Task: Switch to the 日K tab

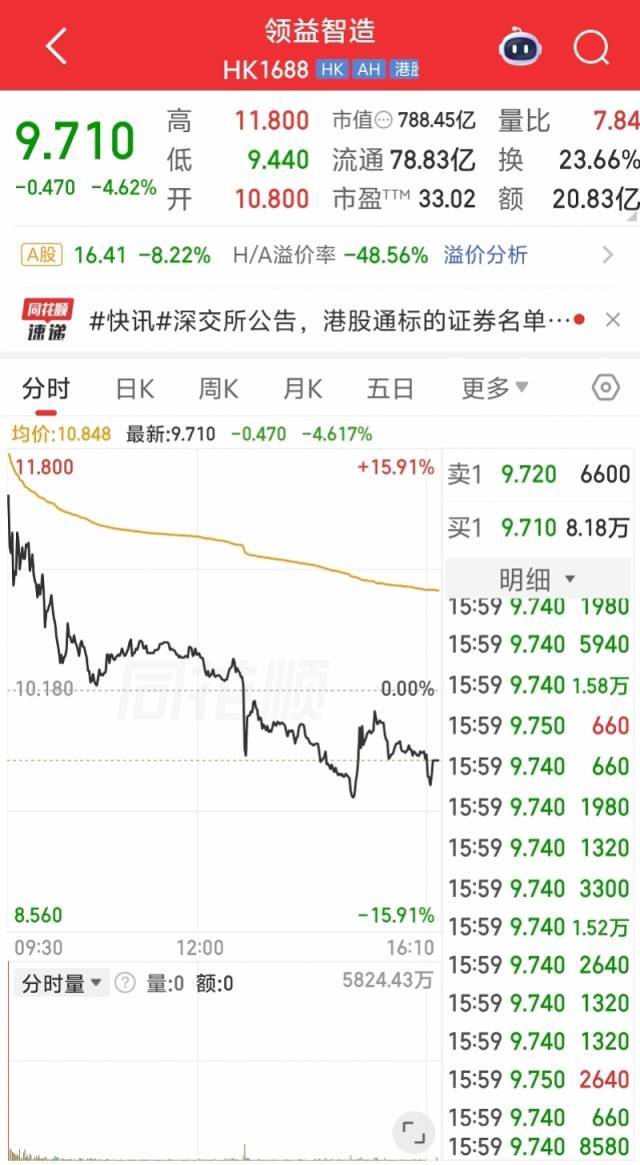Action: pyautogui.click(x=135, y=389)
